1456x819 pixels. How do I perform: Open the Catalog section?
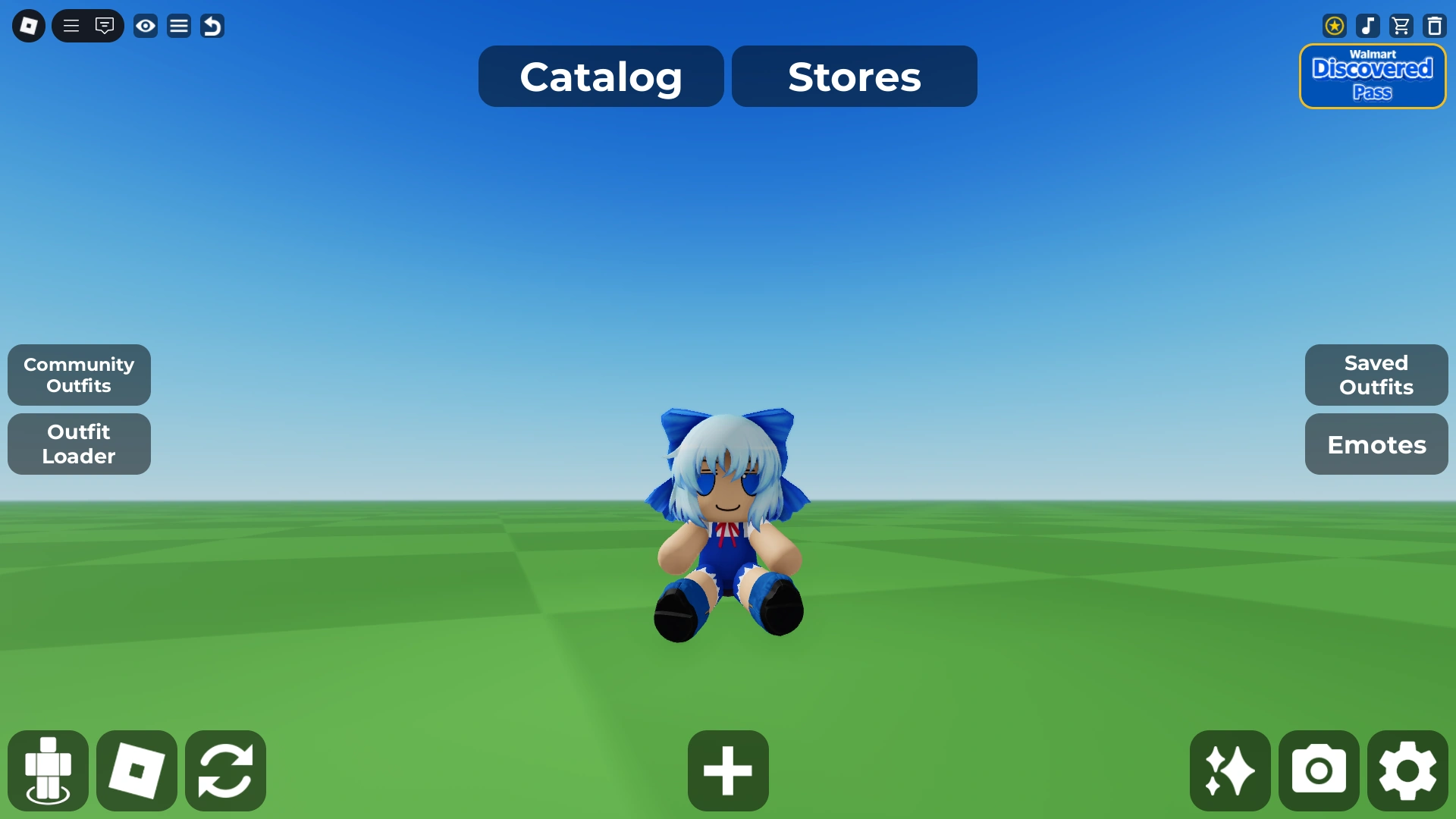[601, 77]
